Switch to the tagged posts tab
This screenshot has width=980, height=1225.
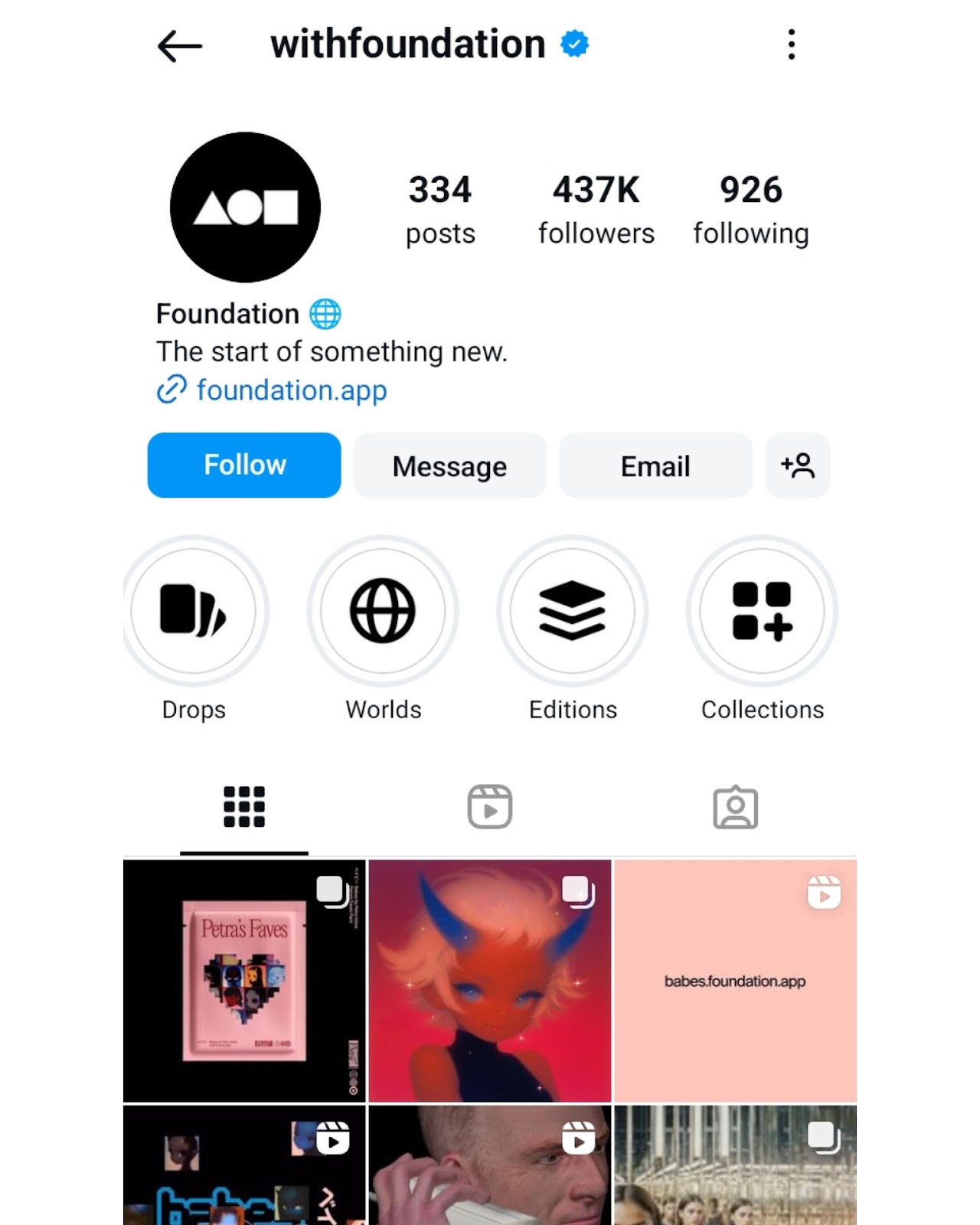[x=735, y=807]
